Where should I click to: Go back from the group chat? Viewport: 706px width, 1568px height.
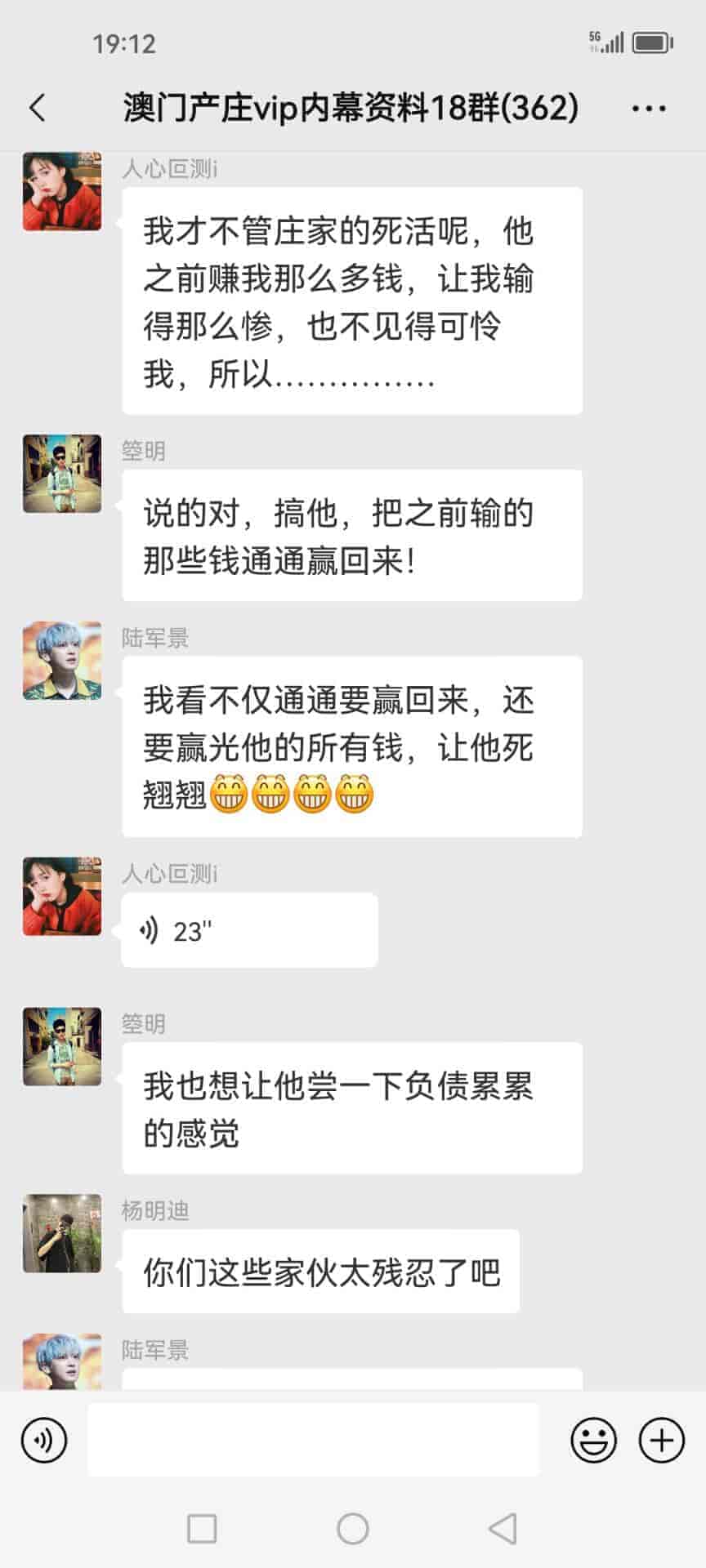tap(38, 108)
